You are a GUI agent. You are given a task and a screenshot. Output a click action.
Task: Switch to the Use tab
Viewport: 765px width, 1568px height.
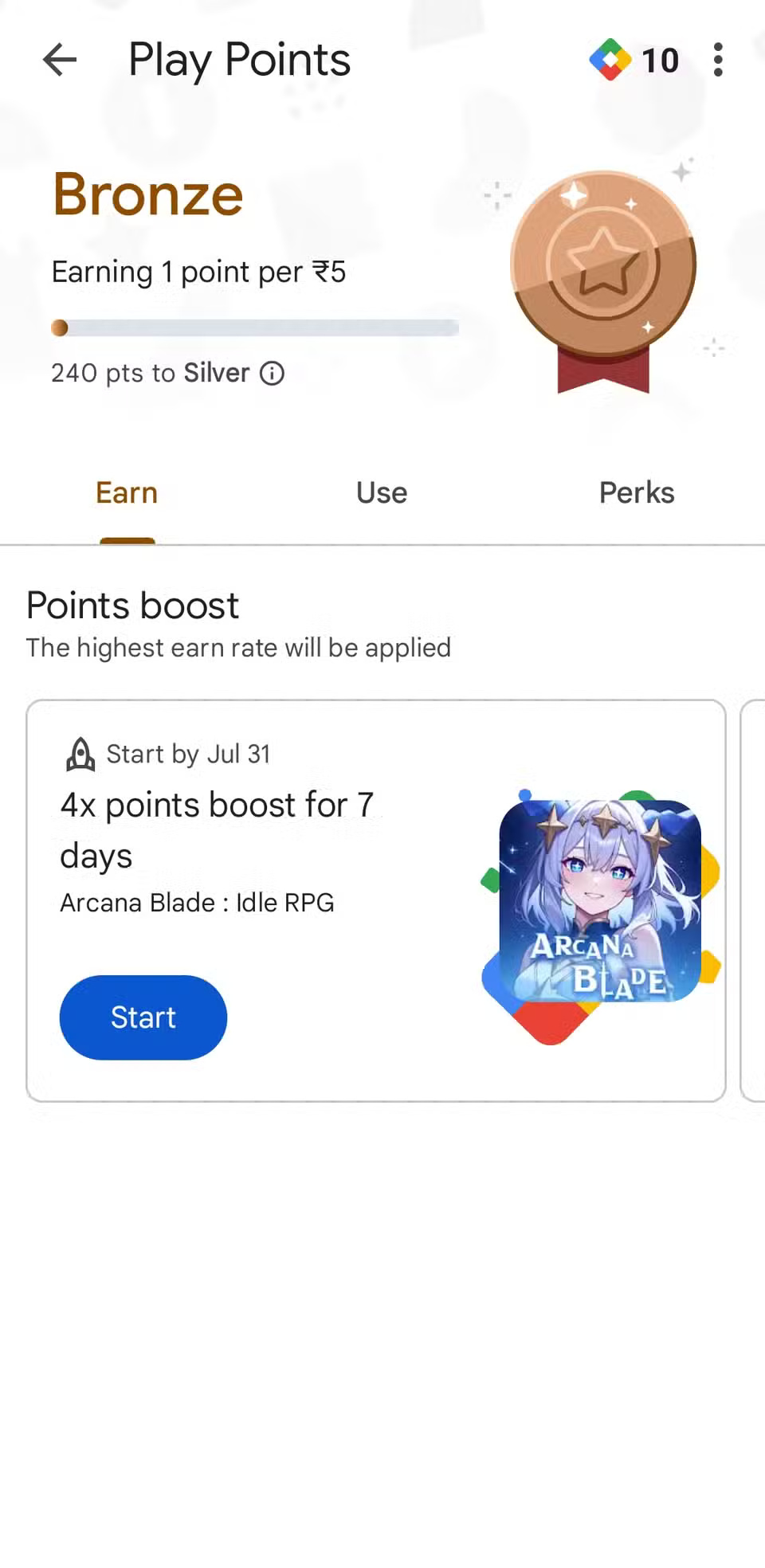382,492
